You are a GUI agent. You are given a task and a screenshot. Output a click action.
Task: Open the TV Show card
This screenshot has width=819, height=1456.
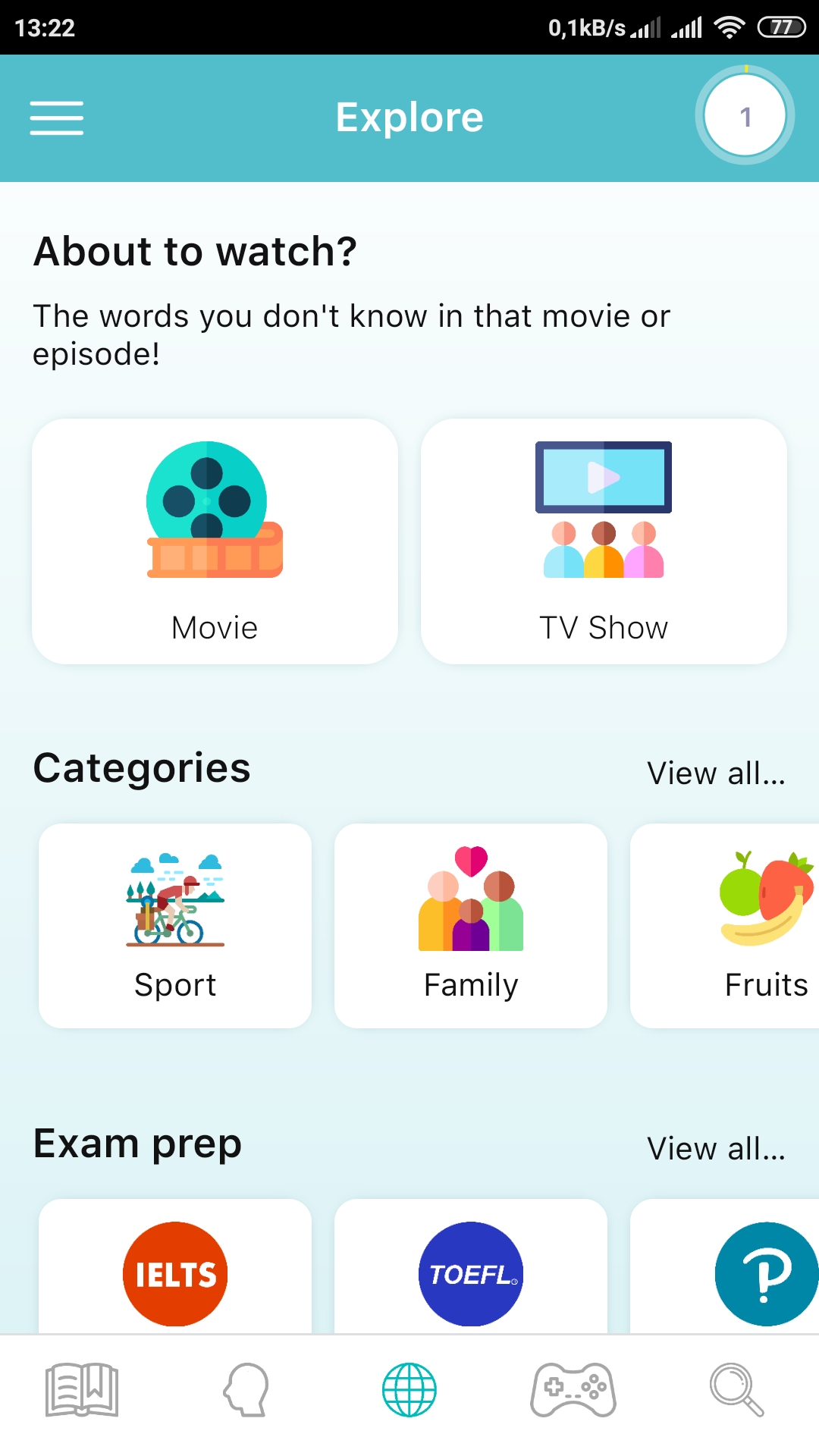tap(604, 541)
